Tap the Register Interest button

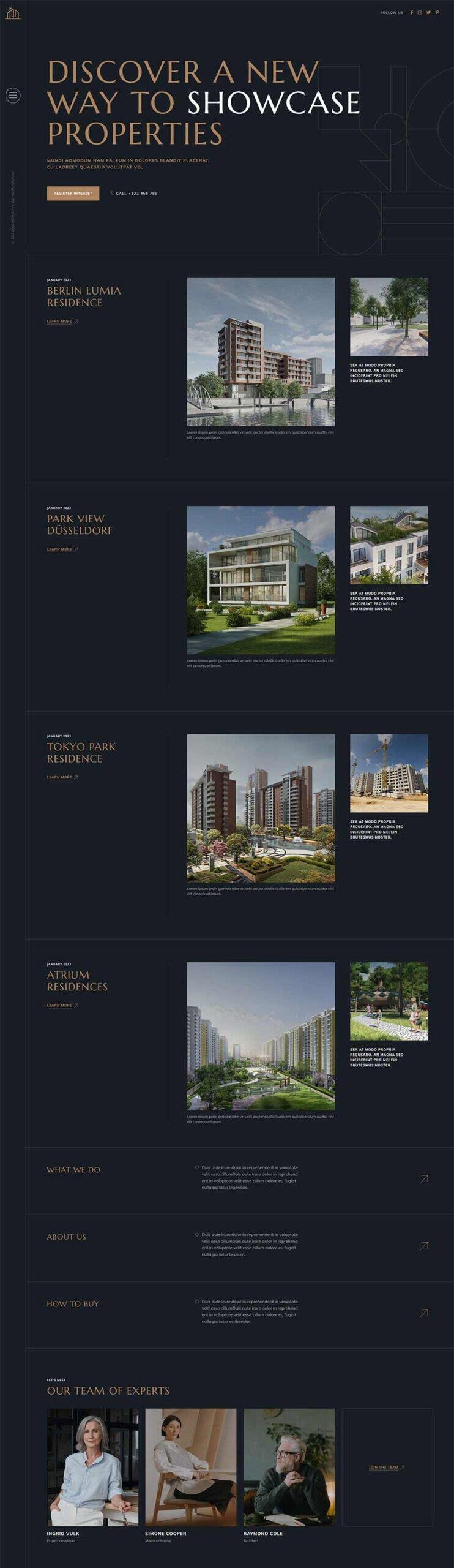(73, 193)
